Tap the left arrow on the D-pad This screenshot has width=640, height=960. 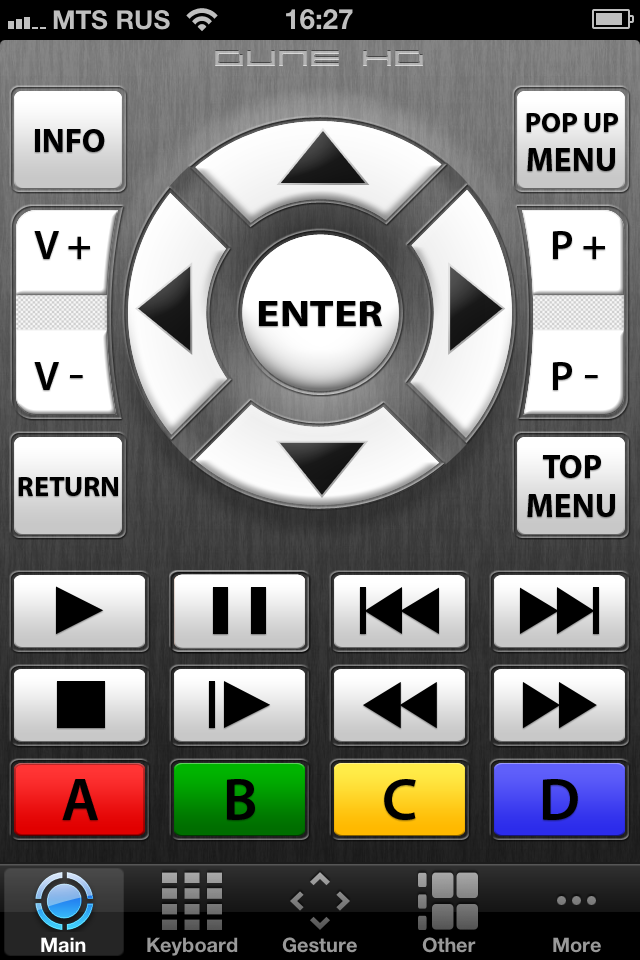[170, 311]
